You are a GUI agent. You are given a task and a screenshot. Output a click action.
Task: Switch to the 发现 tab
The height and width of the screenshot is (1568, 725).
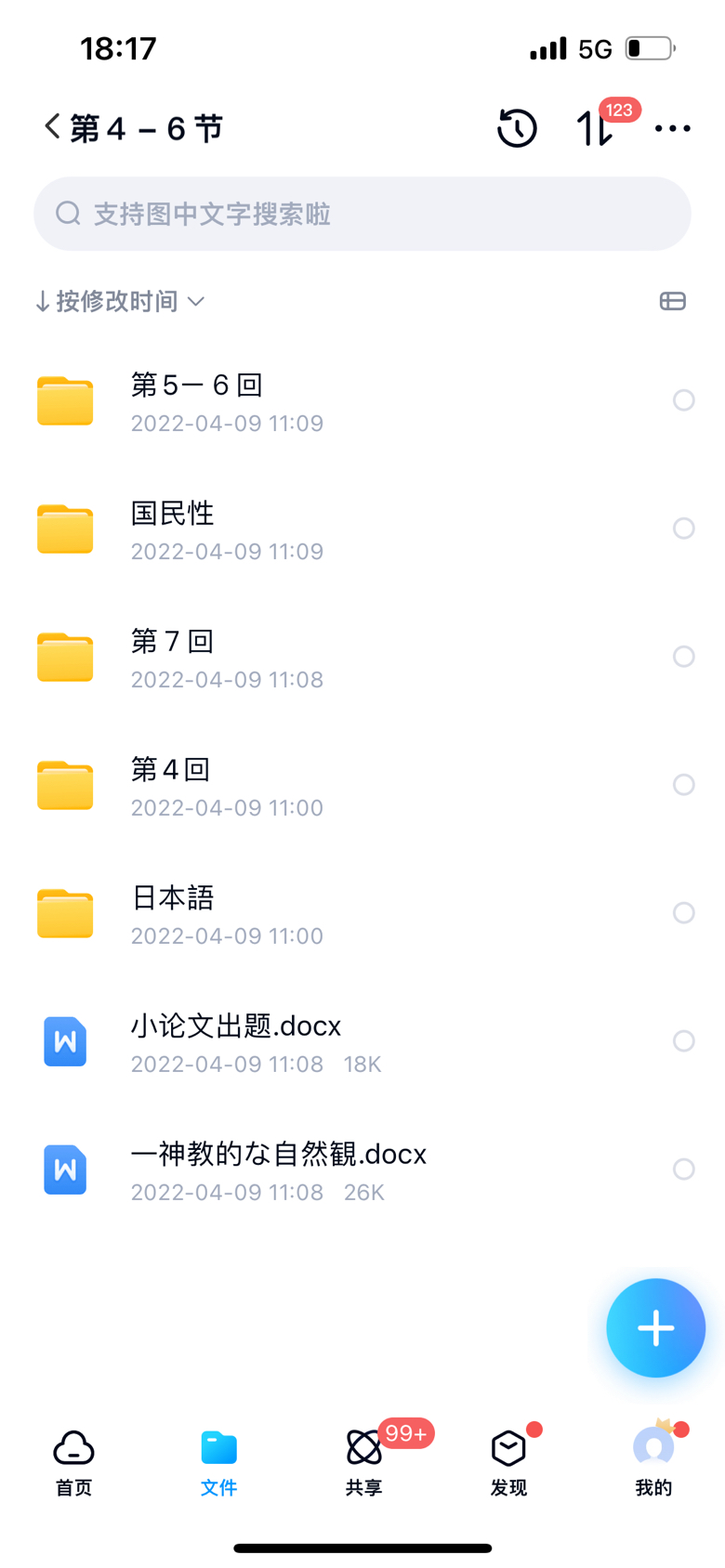[508, 1462]
